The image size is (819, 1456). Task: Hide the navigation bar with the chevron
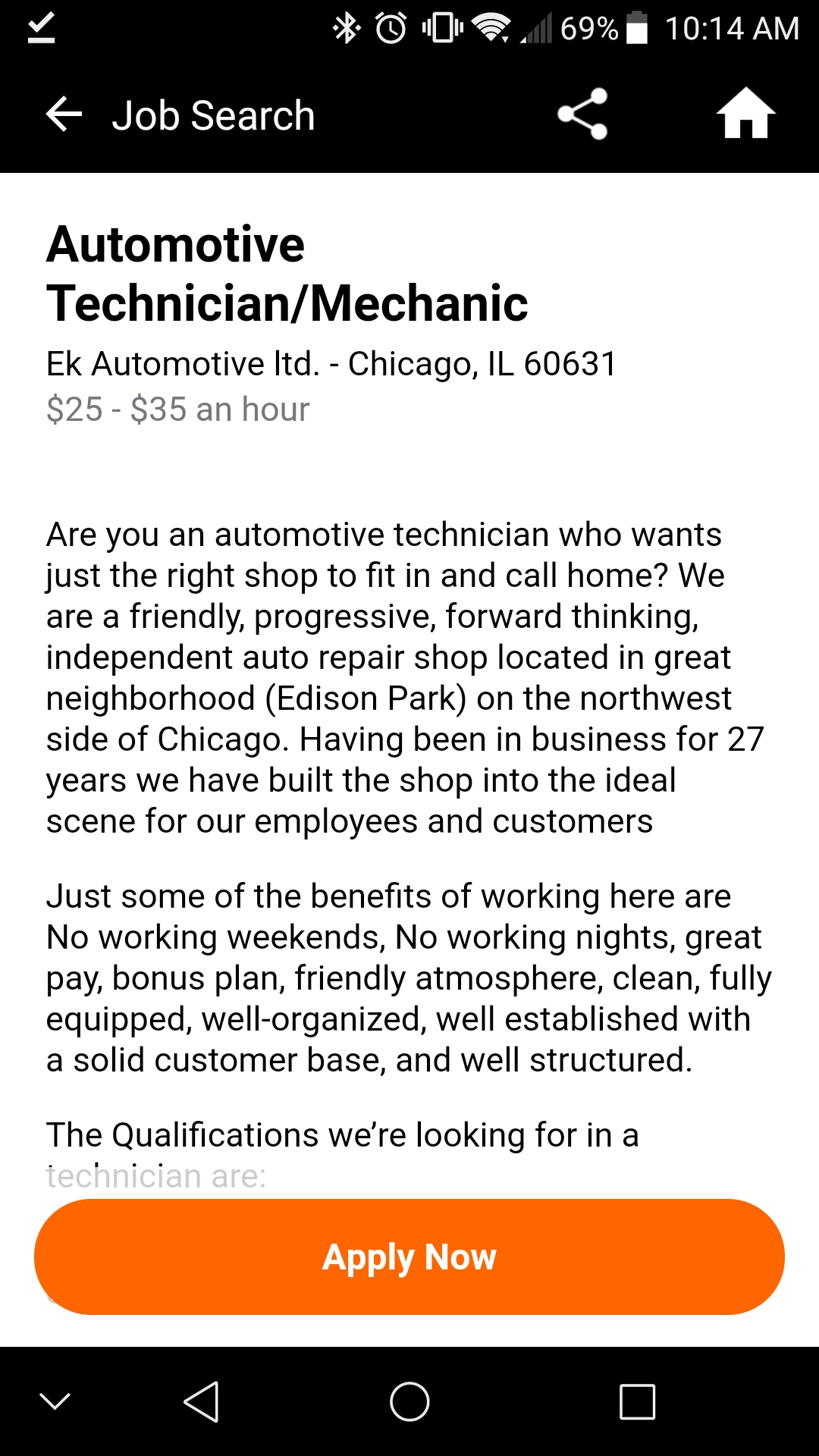(55, 1401)
